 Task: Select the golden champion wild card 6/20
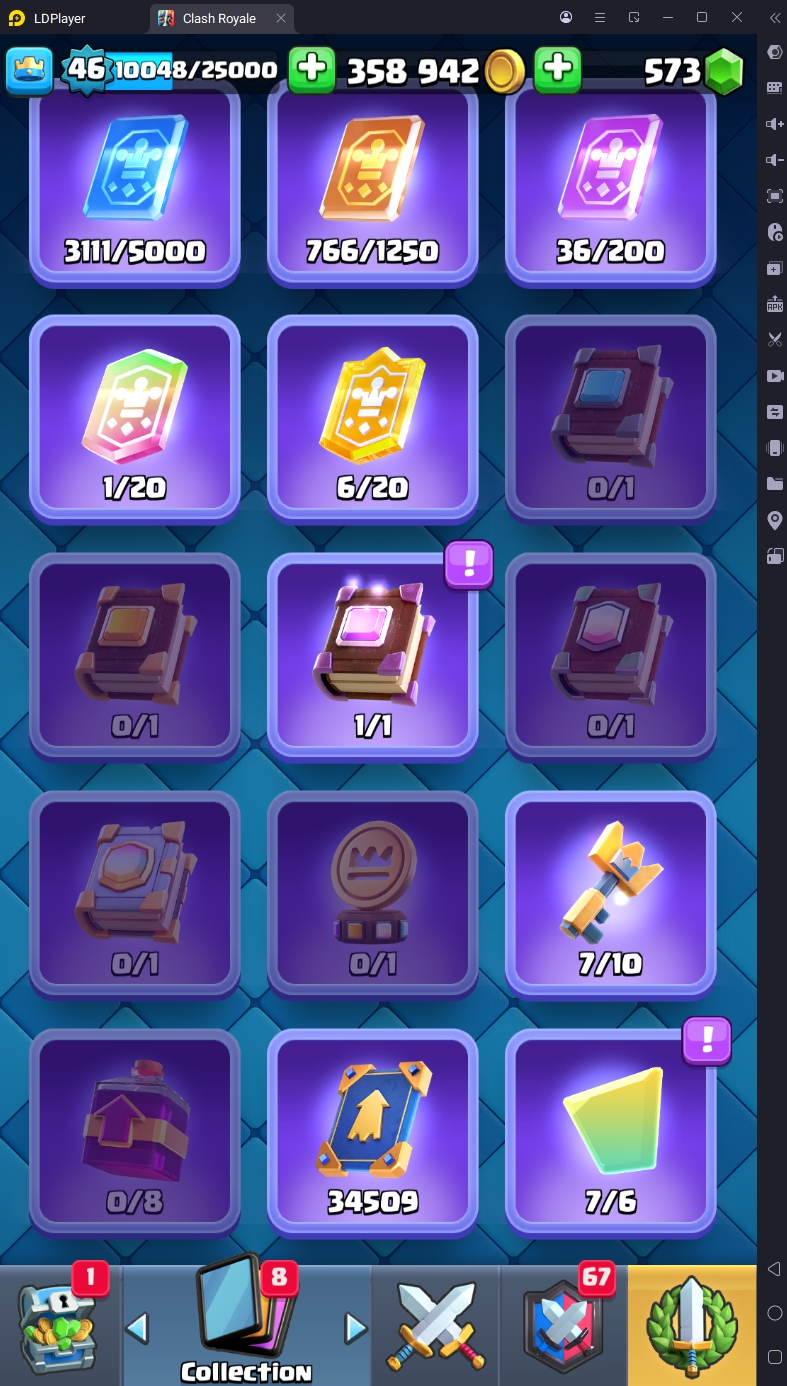coord(372,420)
